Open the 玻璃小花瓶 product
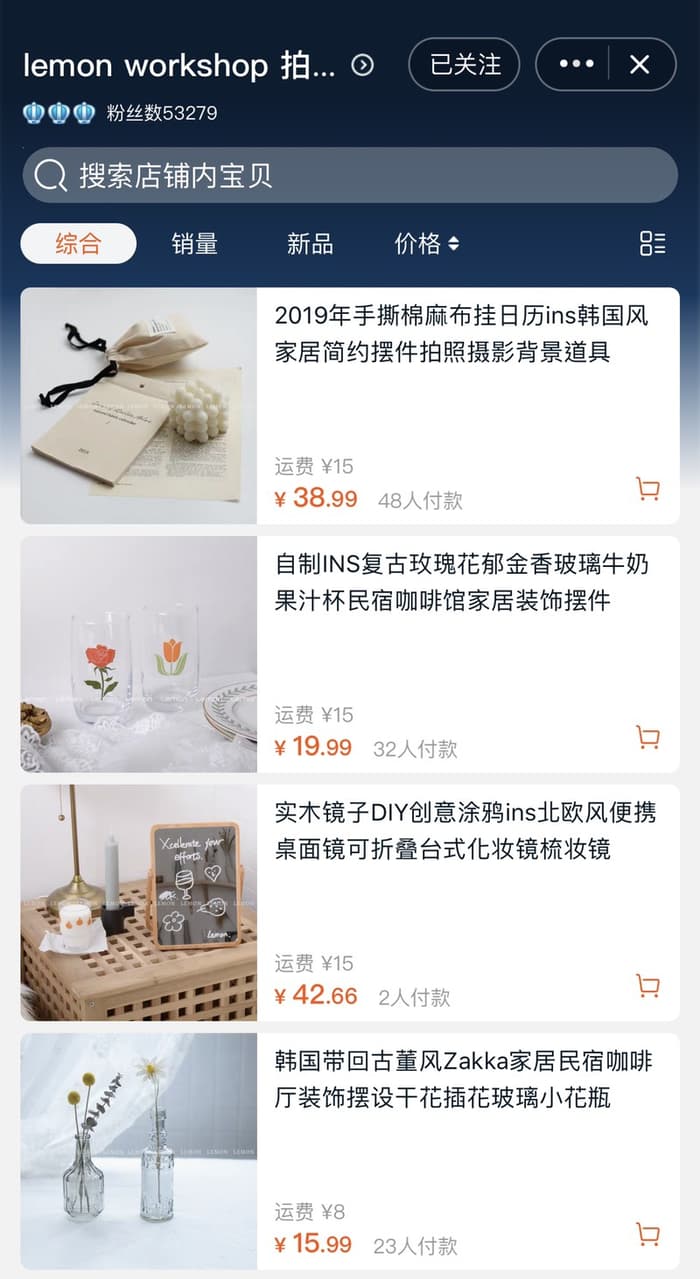 [x=350, y=1152]
